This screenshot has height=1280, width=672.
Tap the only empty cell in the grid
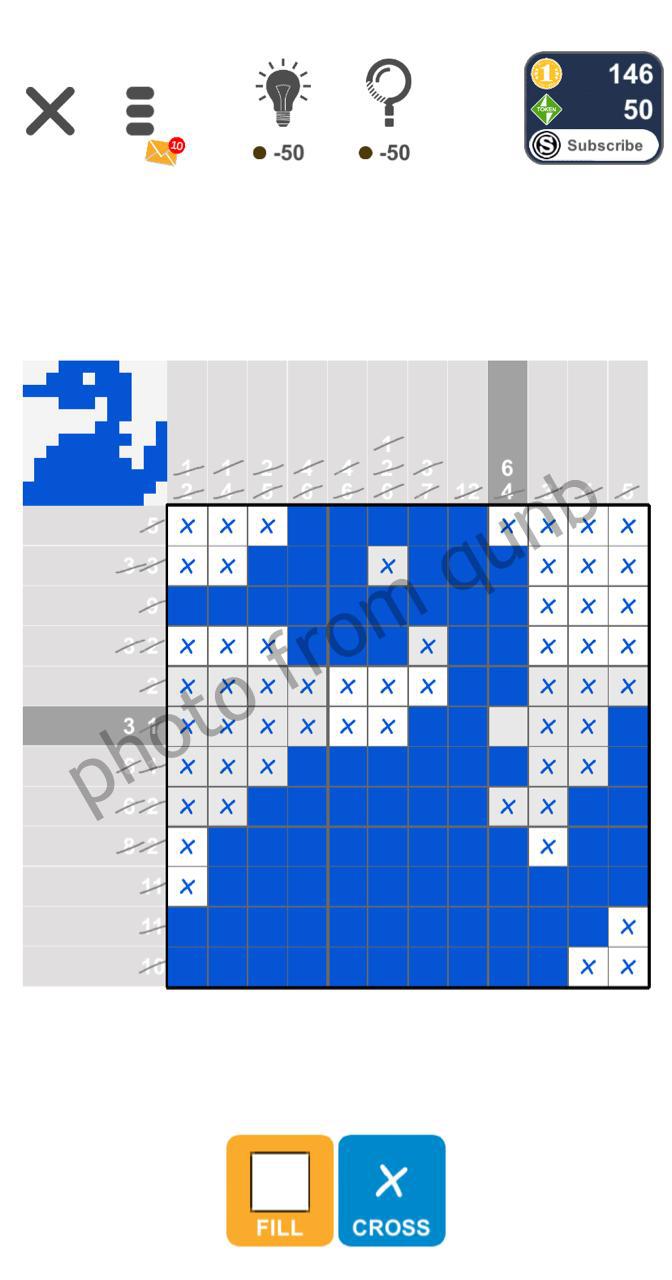pyautogui.click(x=508, y=726)
